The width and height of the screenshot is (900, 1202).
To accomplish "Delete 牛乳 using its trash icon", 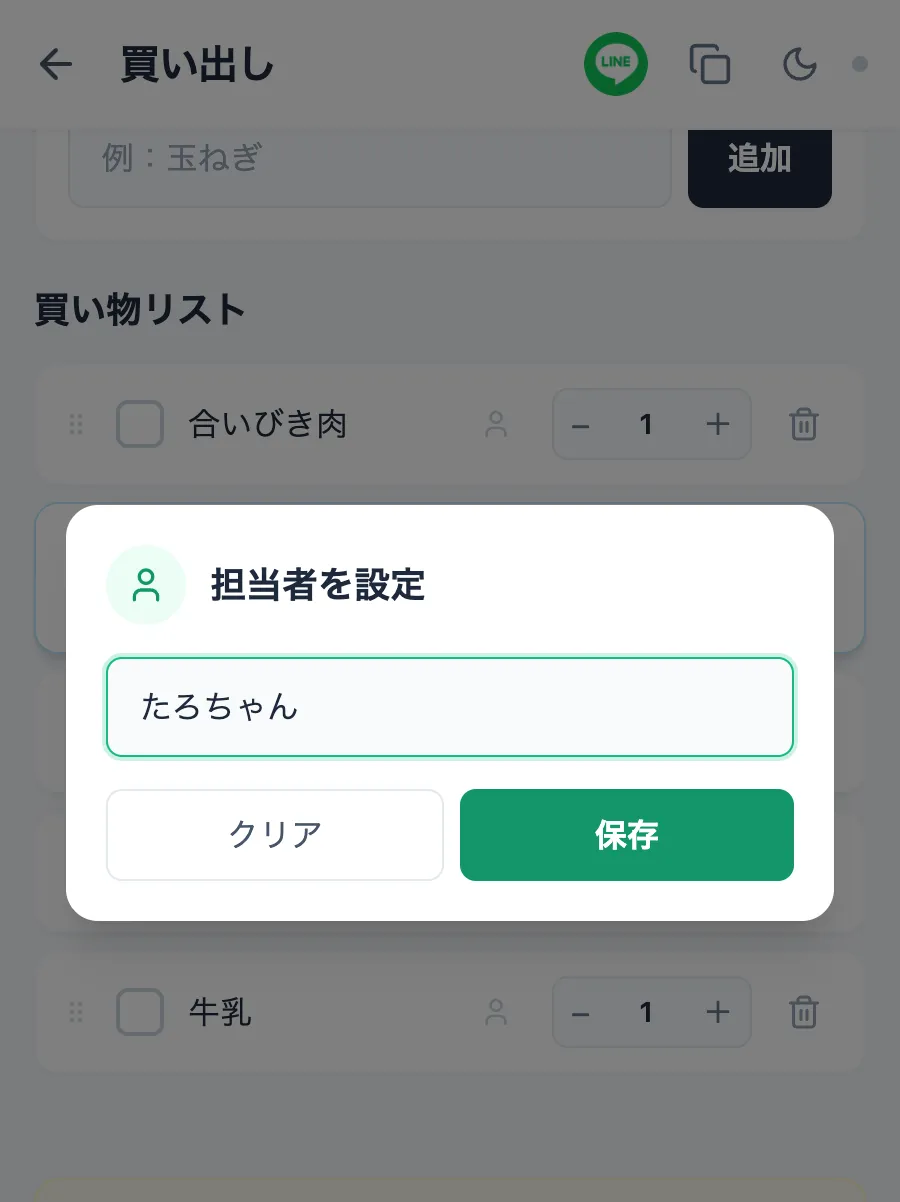I will tap(804, 1012).
